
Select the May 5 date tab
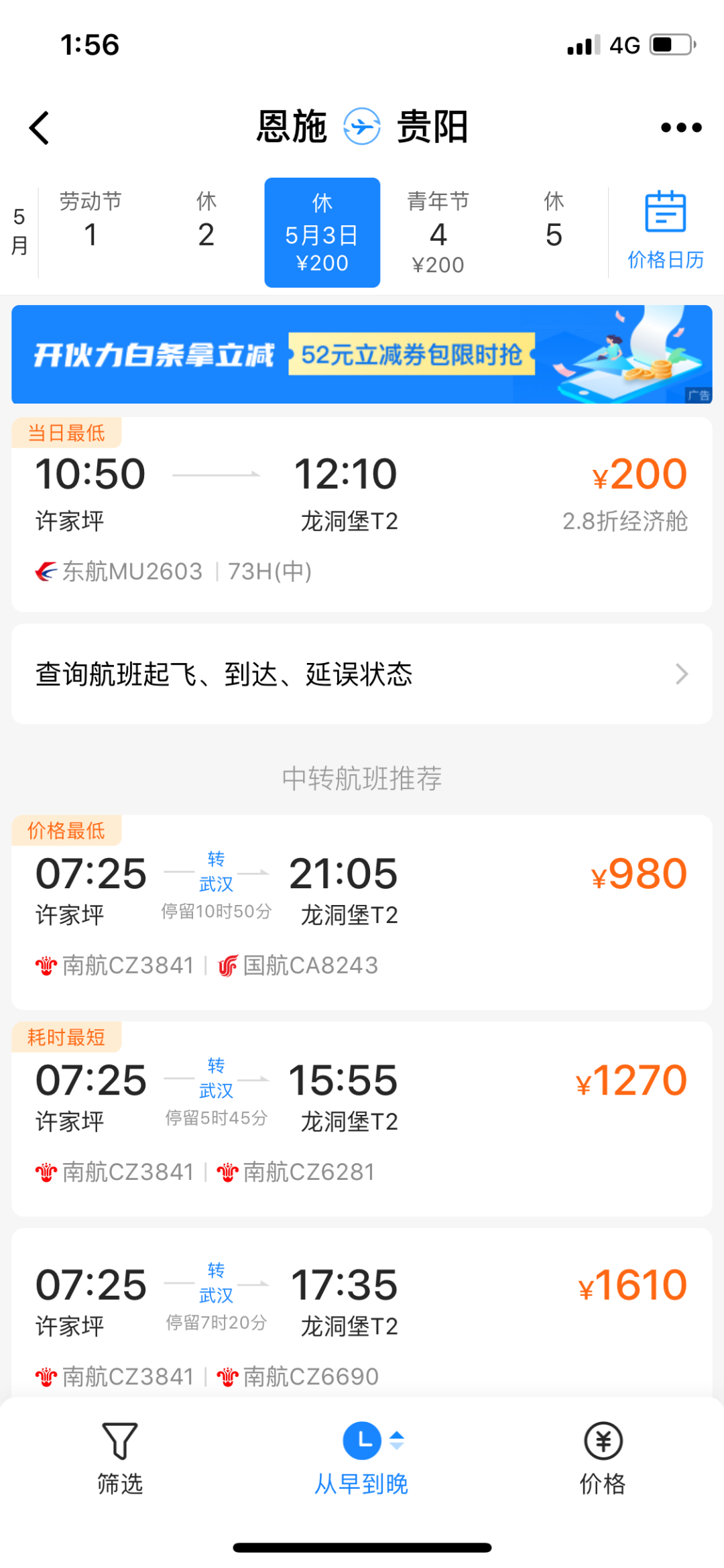click(554, 220)
